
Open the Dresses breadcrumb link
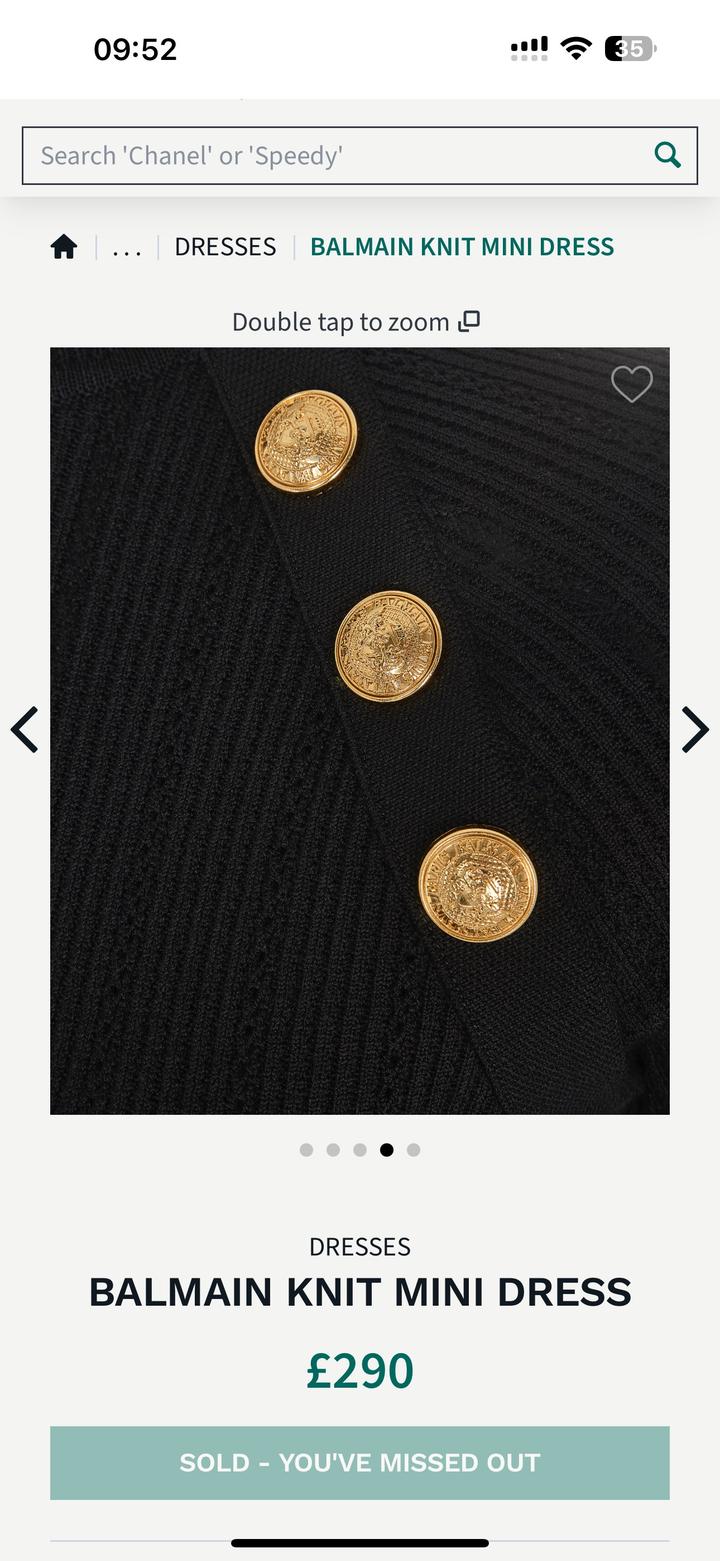[225, 247]
